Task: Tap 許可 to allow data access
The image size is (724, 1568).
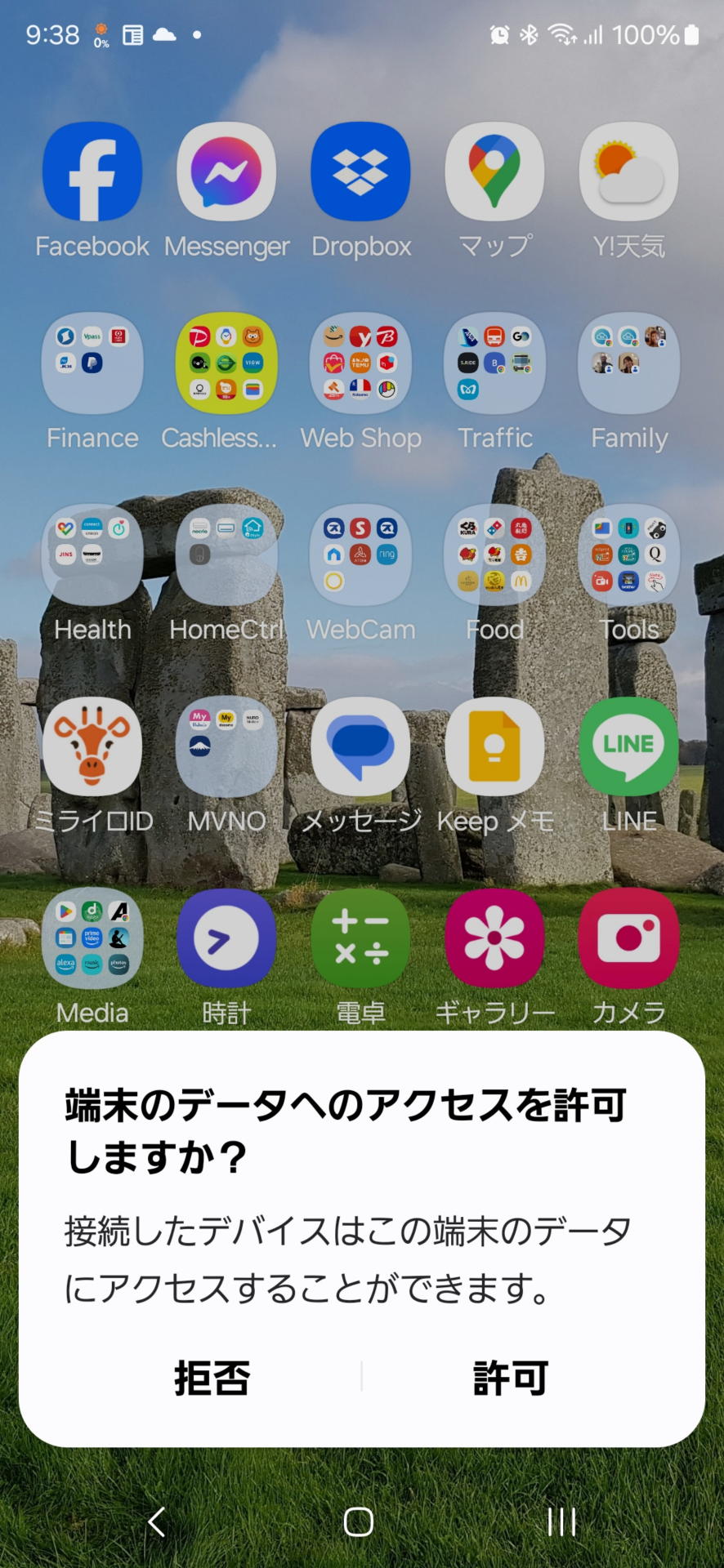Action: click(511, 1379)
